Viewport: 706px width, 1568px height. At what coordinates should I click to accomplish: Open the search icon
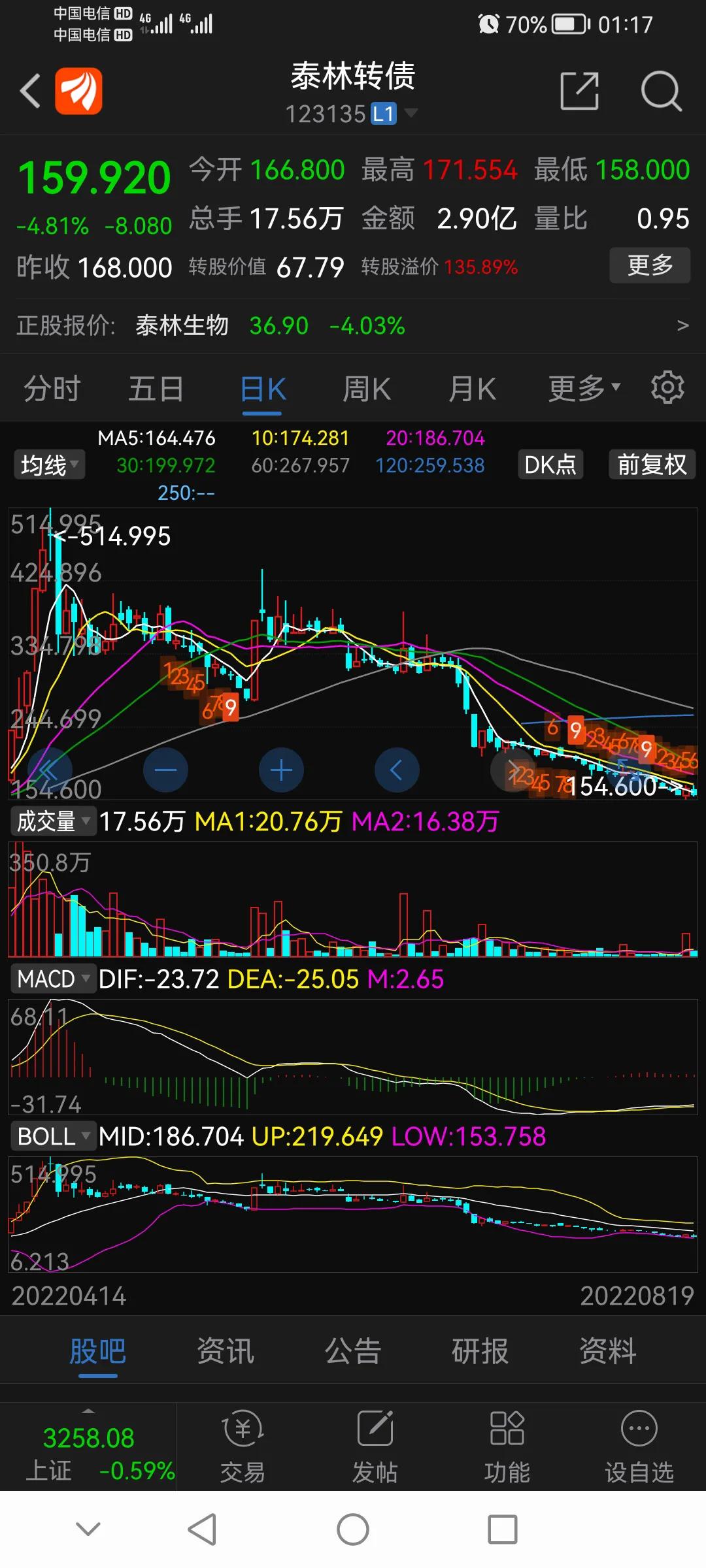coord(662,91)
